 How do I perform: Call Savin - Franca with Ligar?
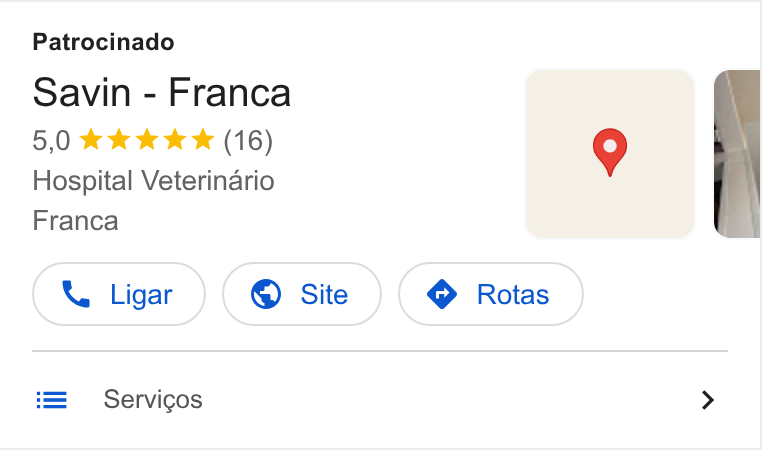(119, 294)
